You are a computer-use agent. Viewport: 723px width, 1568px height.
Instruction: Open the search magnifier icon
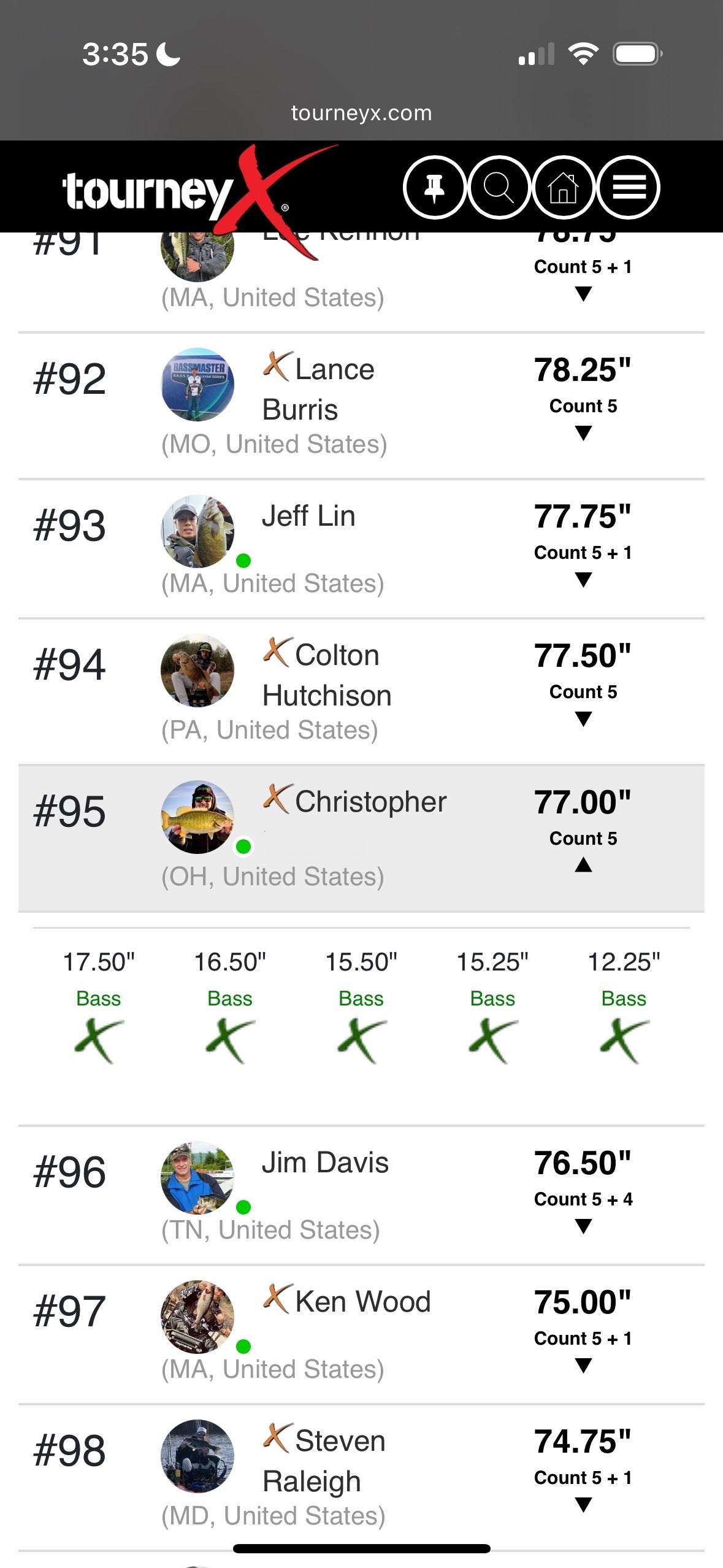(x=499, y=187)
